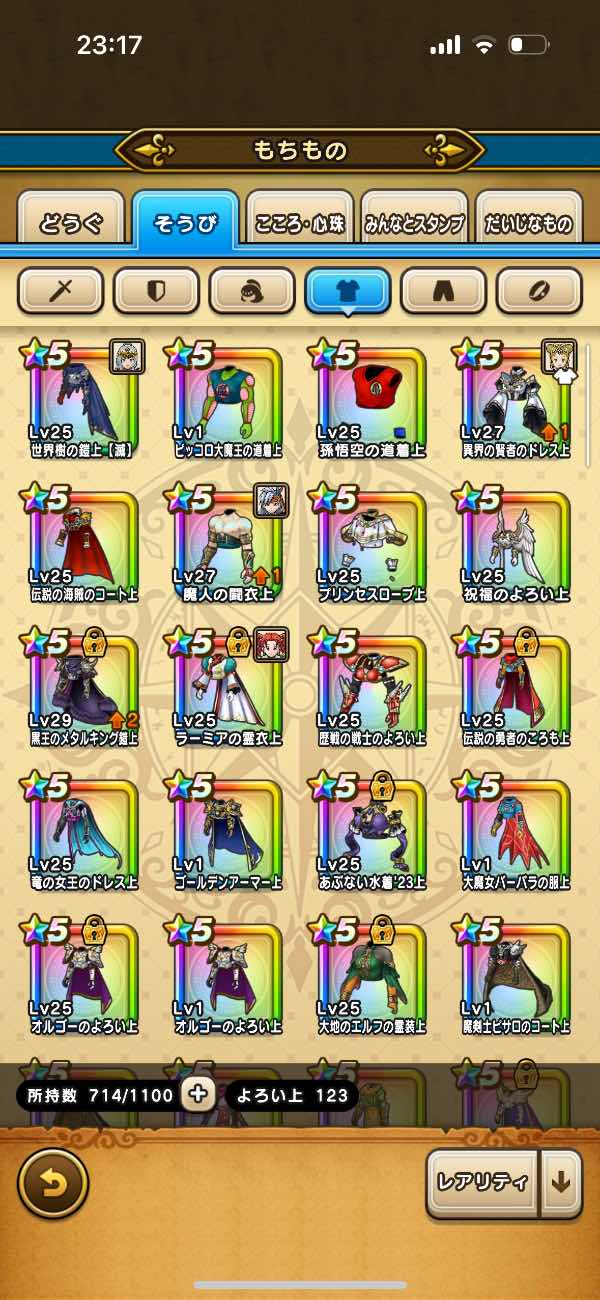Filter equipment by accessory ring icon
Viewport: 600px width, 1300px height.
coord(540,291)
